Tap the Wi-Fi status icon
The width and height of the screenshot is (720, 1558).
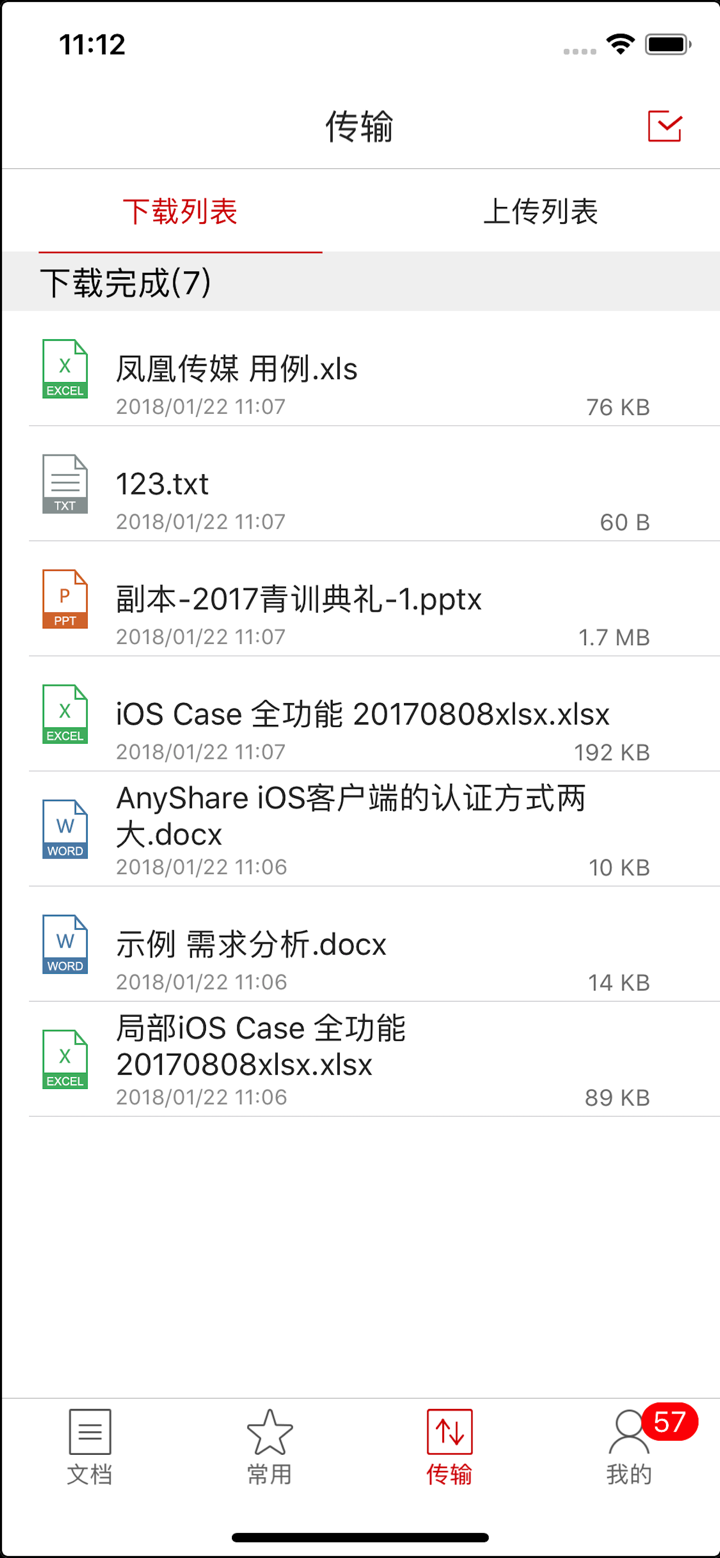point(618,43)
